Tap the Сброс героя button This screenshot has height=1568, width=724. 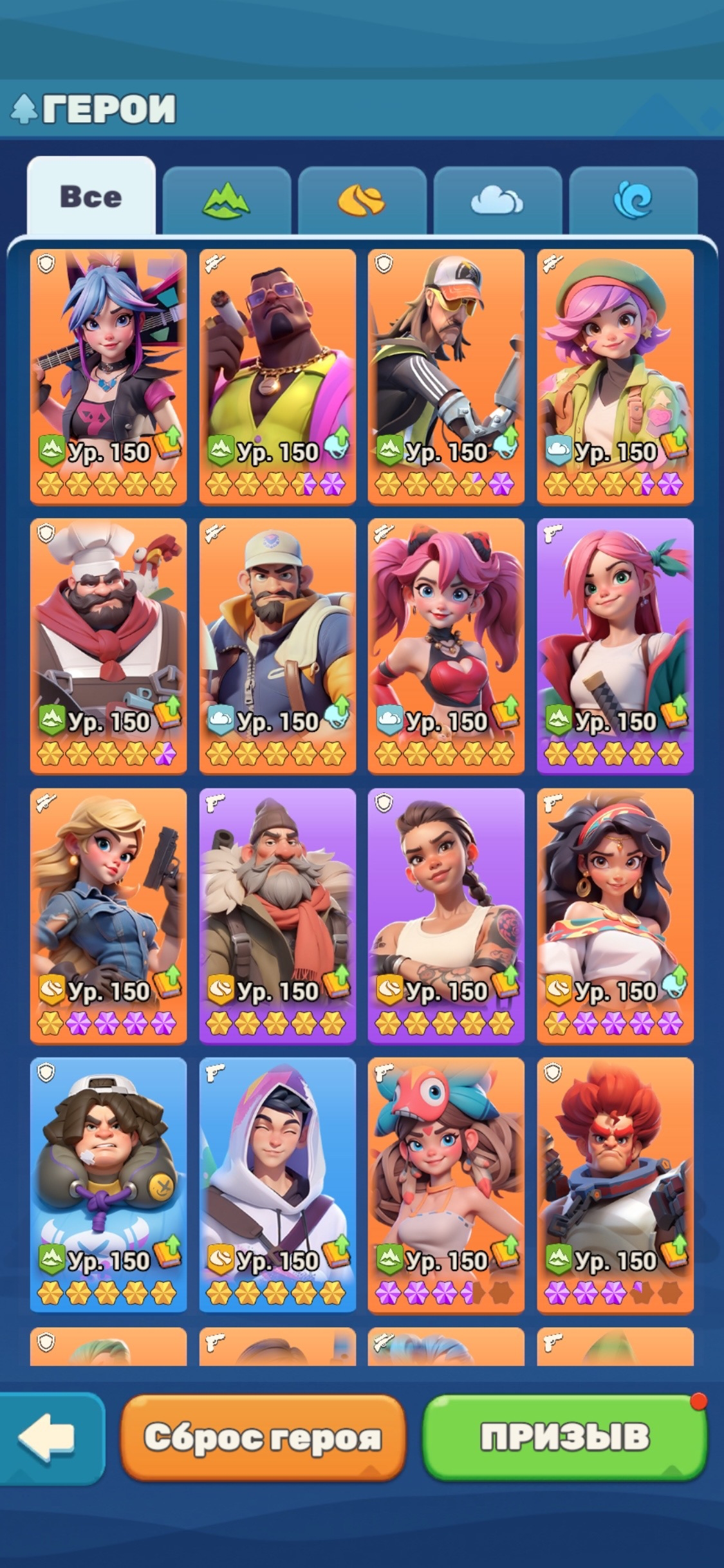[263, 1437]
